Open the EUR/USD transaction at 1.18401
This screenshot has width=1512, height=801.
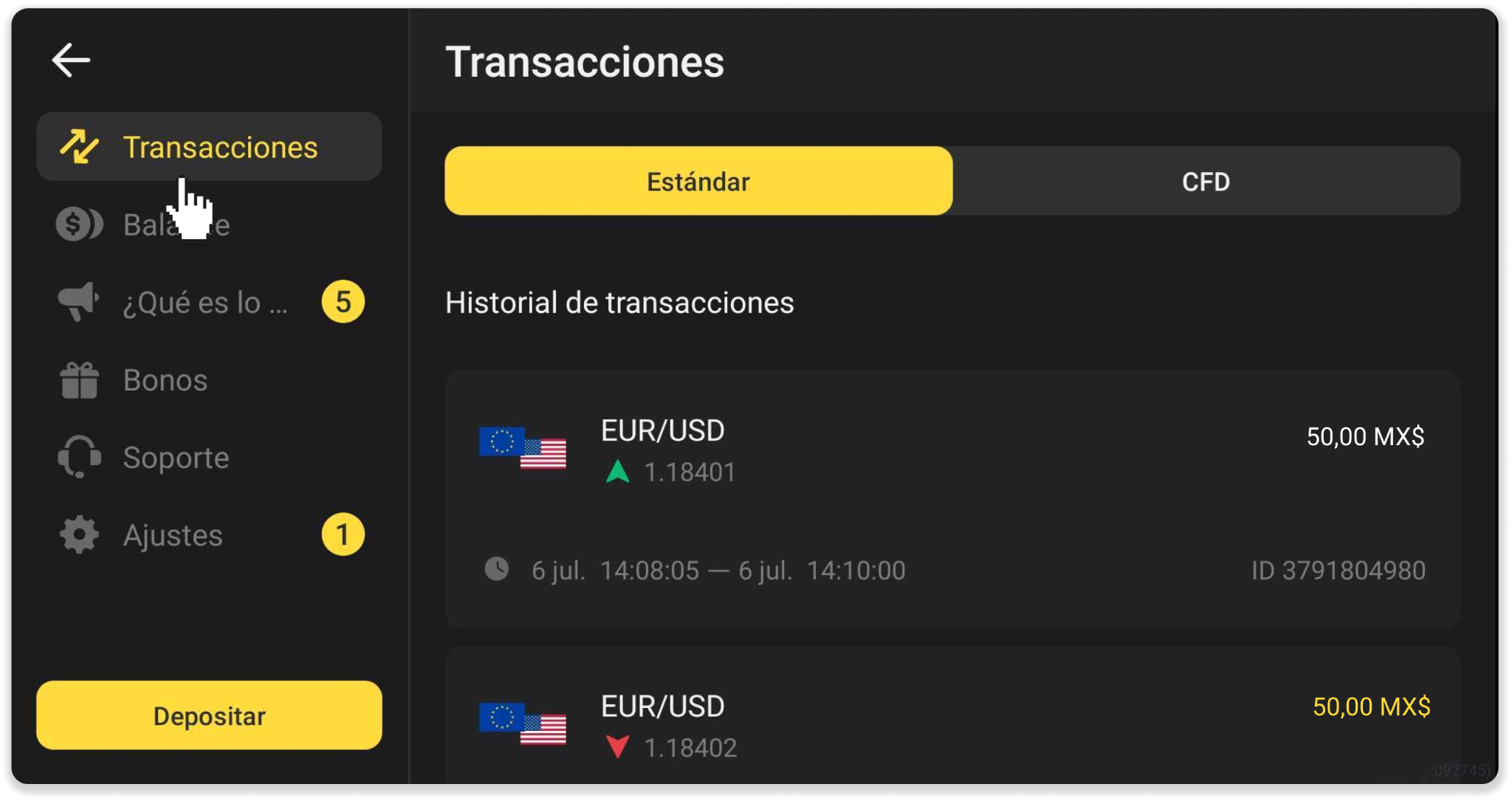952,499
